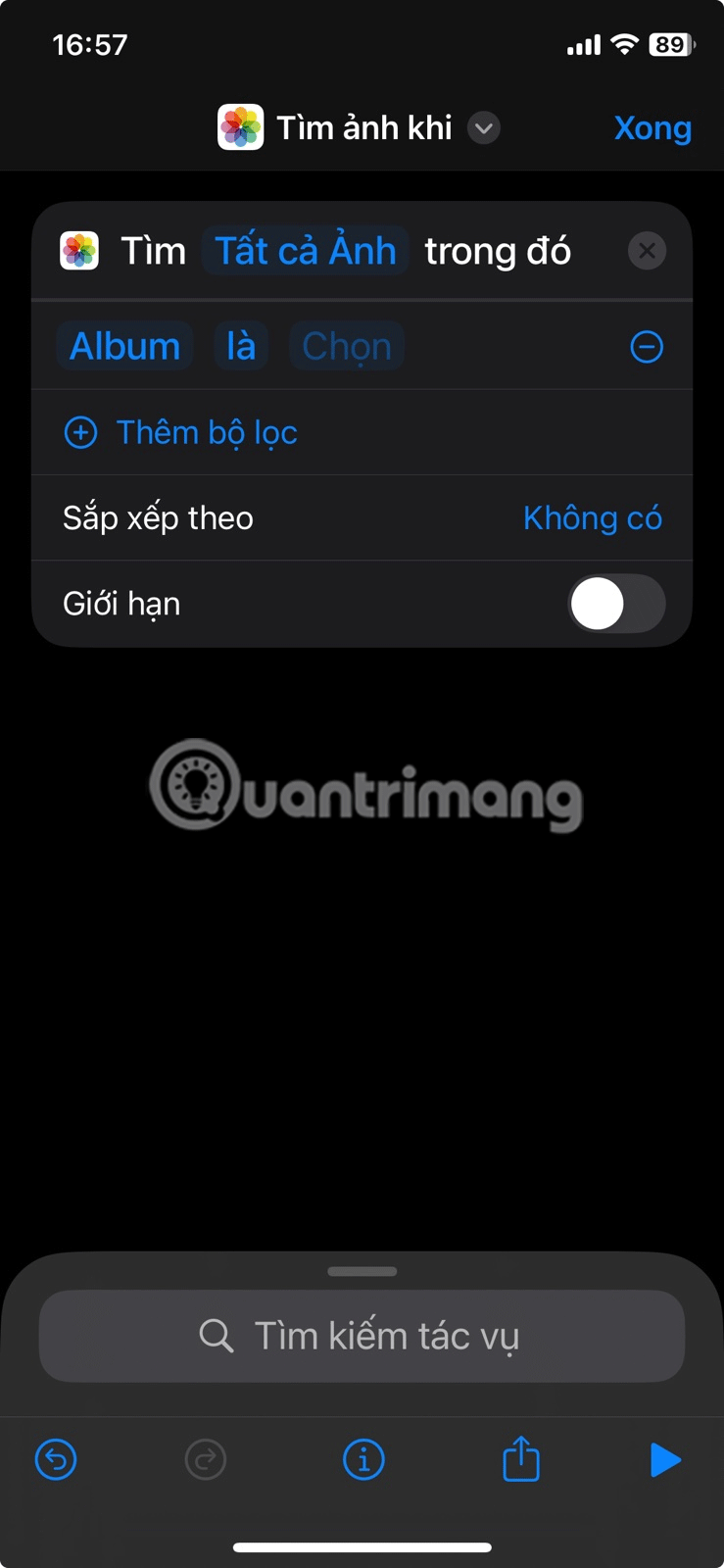Run the shortcut with play button

click(x=665, y=1460)
